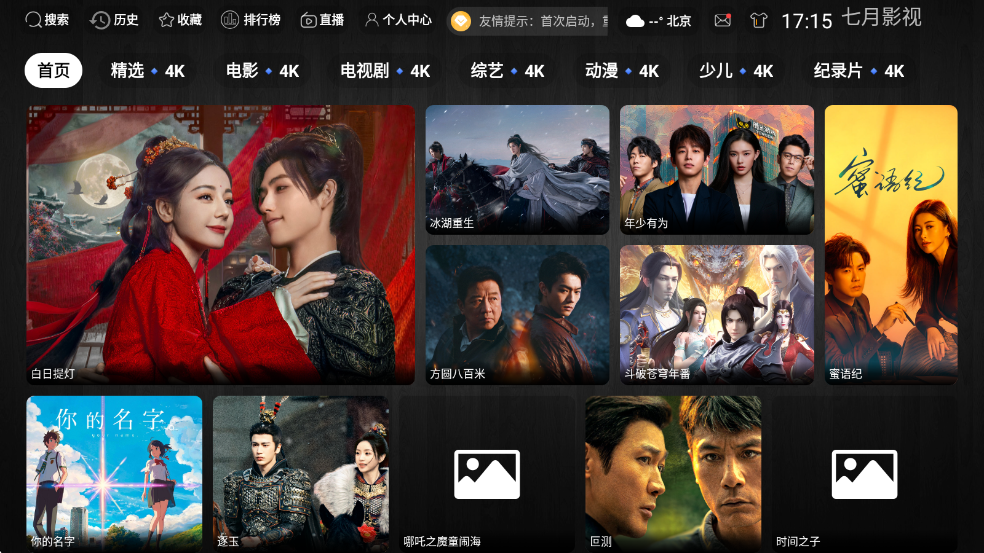This screenshot has height=553, width=984.
Task: Open the 搜索 search button
Action: 47,20
